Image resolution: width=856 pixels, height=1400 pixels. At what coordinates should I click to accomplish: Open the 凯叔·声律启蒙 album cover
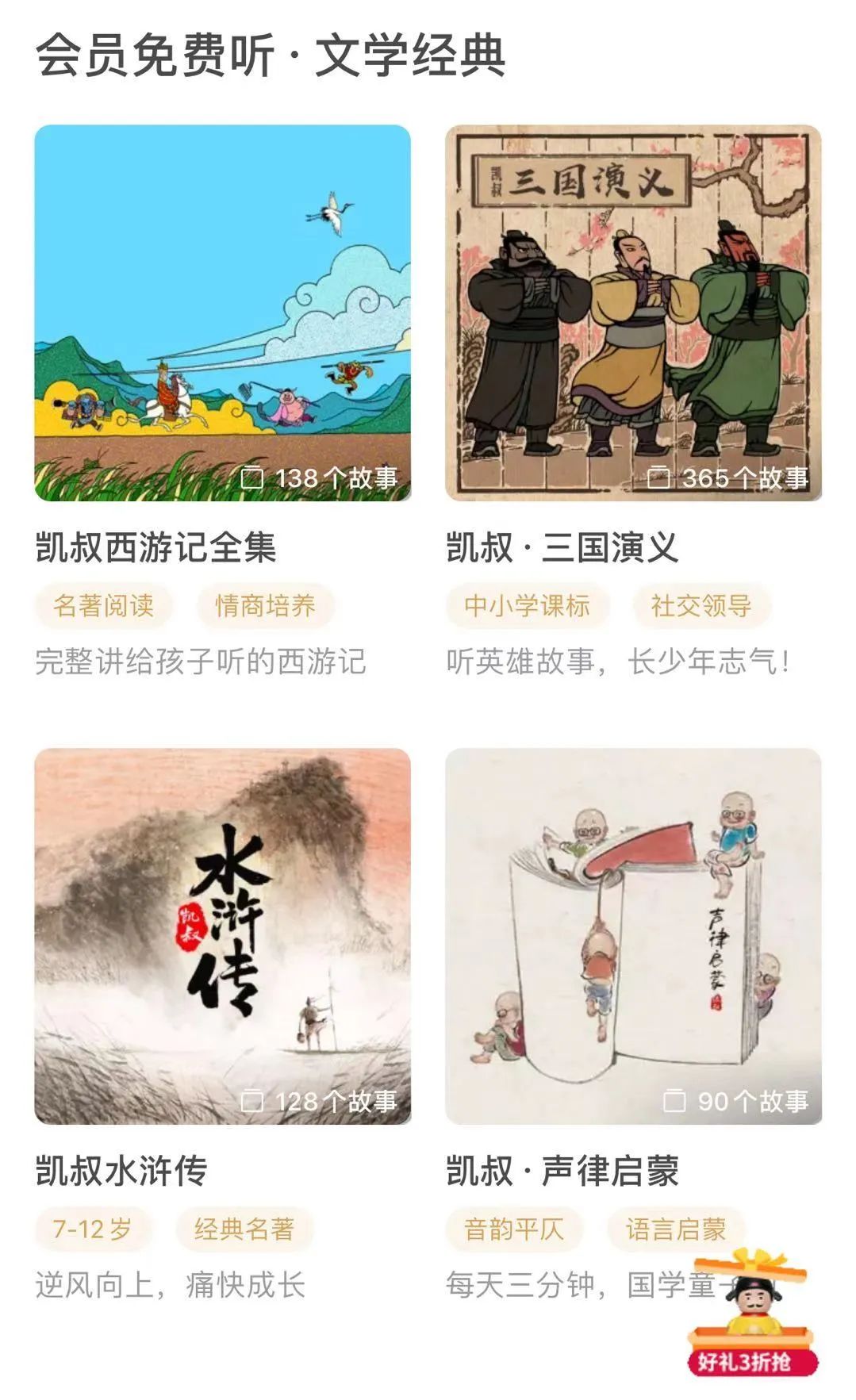pyautogui.click(x=633, y=936)
